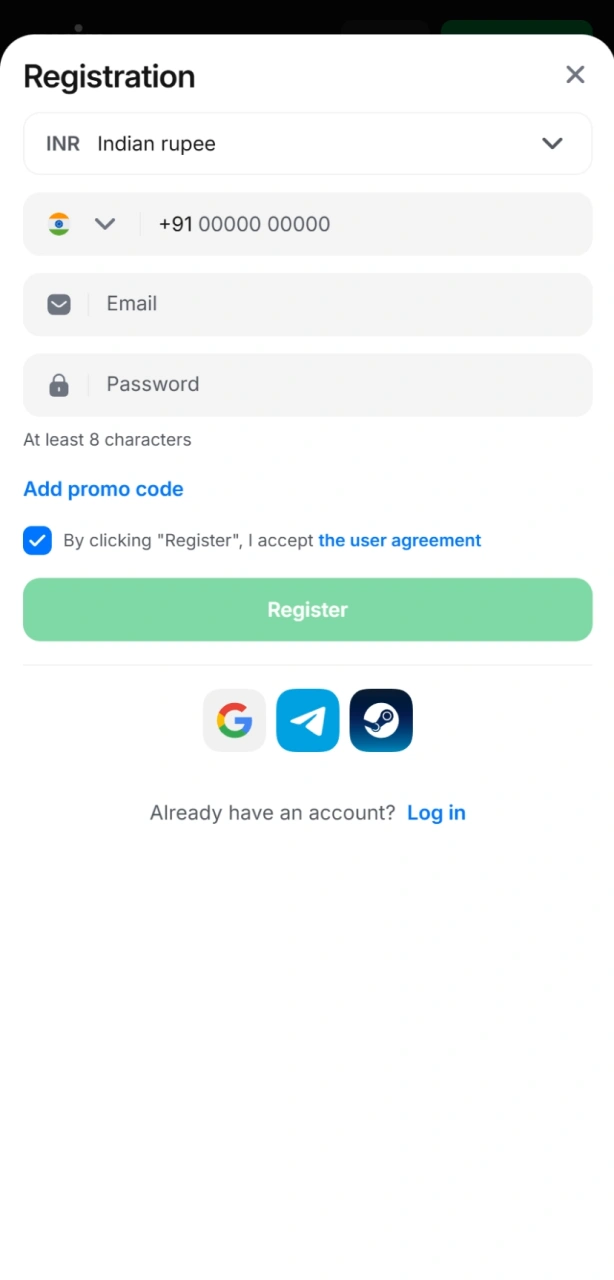Image resolution: width=614 pixels, height=1280 pixels.
Task: Sign up with Steam
Action: coord(381,720)
